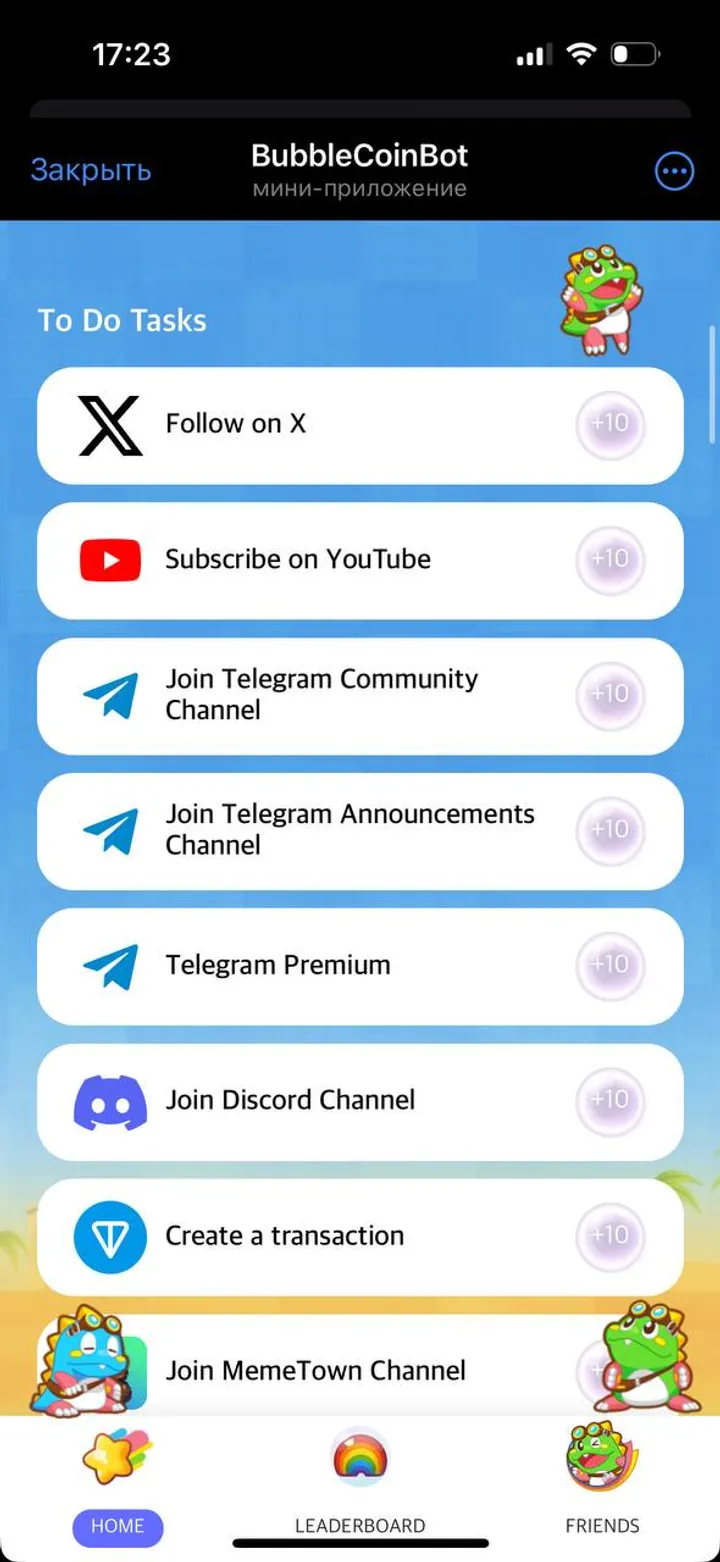Viewport: 720px width, 1562px height.
Task: Click the YouTube icon on Subscribe task
Action: click(x=108, y=559)
